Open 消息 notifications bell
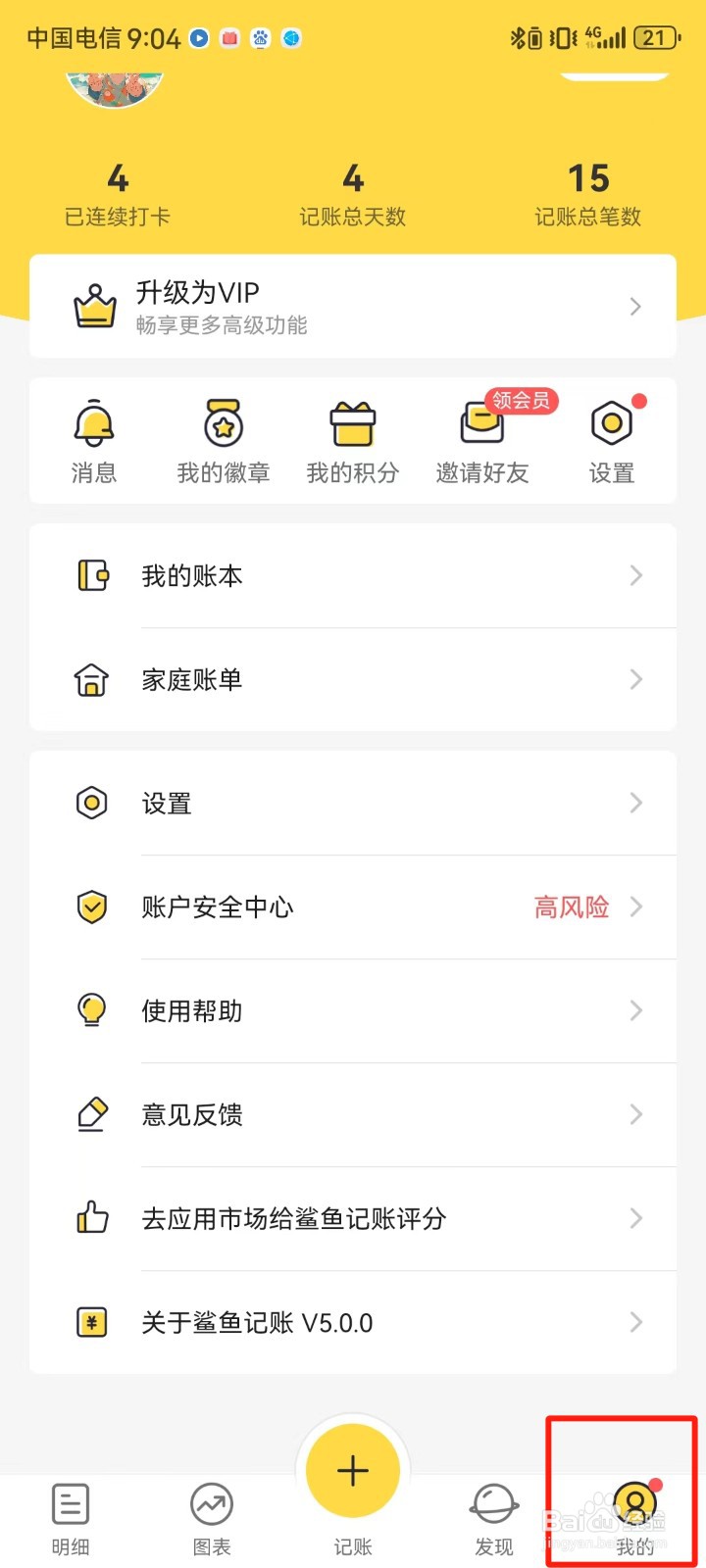Image resolution: width=706 pixels, height=1568 pixels. tap(94, 441)
